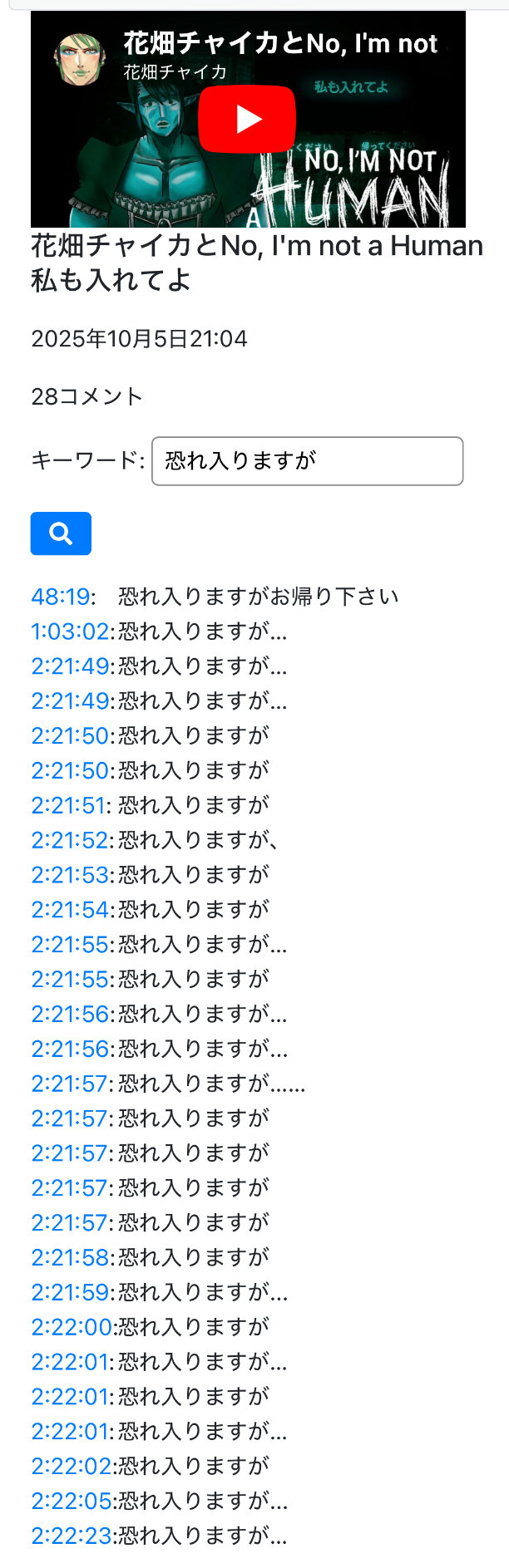The height and width of the screenshot is (1568, 509).
Task: Jump to timestamp 2:22:23
Action: [x=71, y=1536]
